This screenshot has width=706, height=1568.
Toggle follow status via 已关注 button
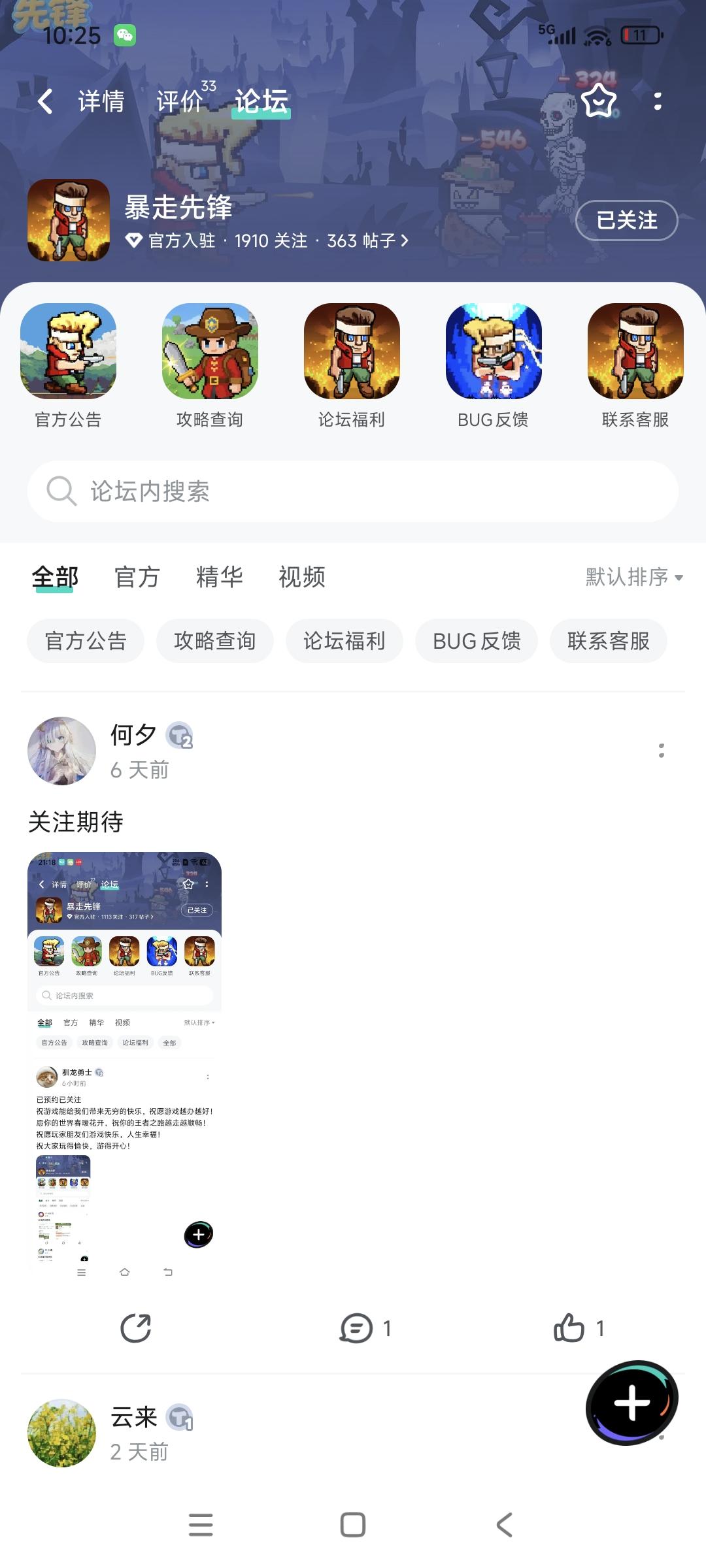pyautogui.click(x=626, y=221)
